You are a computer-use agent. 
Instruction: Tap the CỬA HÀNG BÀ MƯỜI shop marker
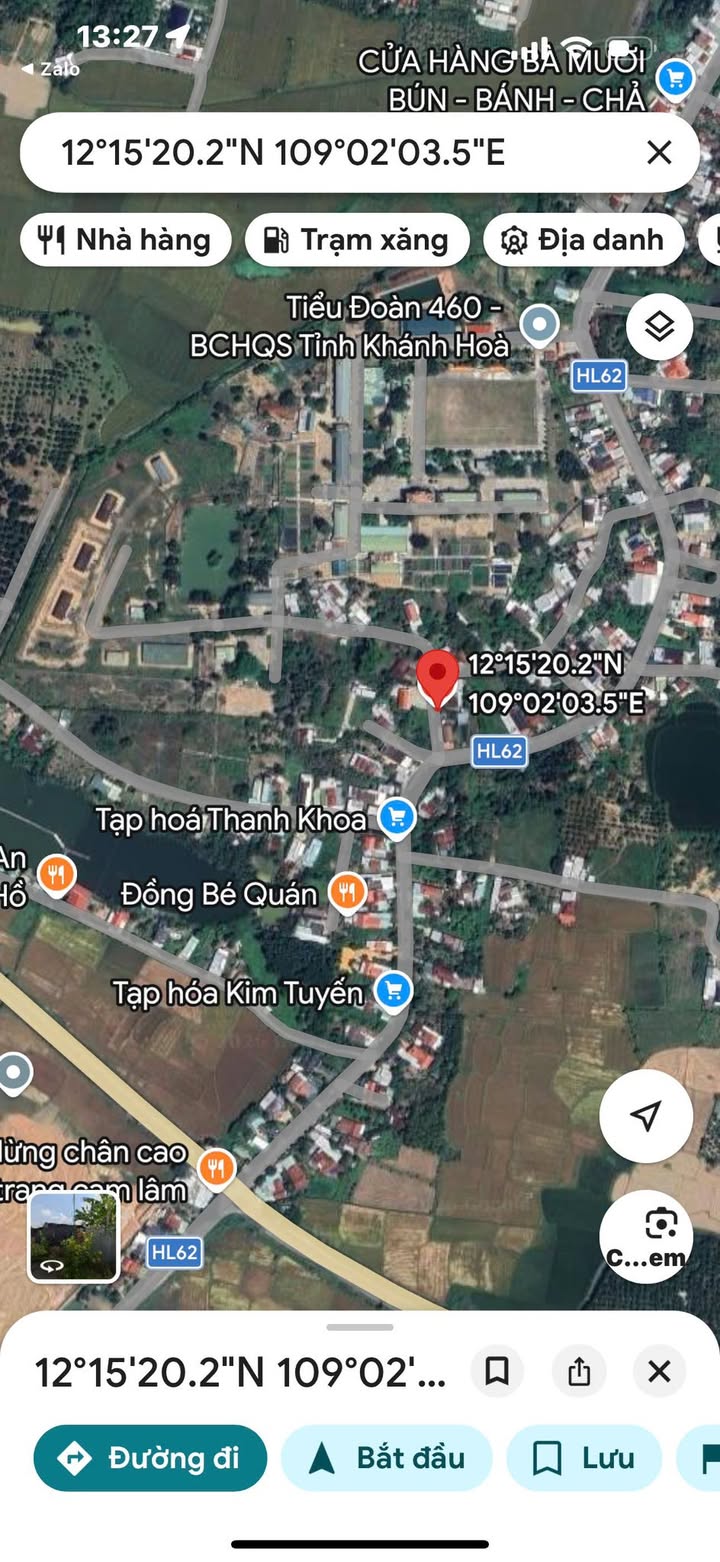676,76
